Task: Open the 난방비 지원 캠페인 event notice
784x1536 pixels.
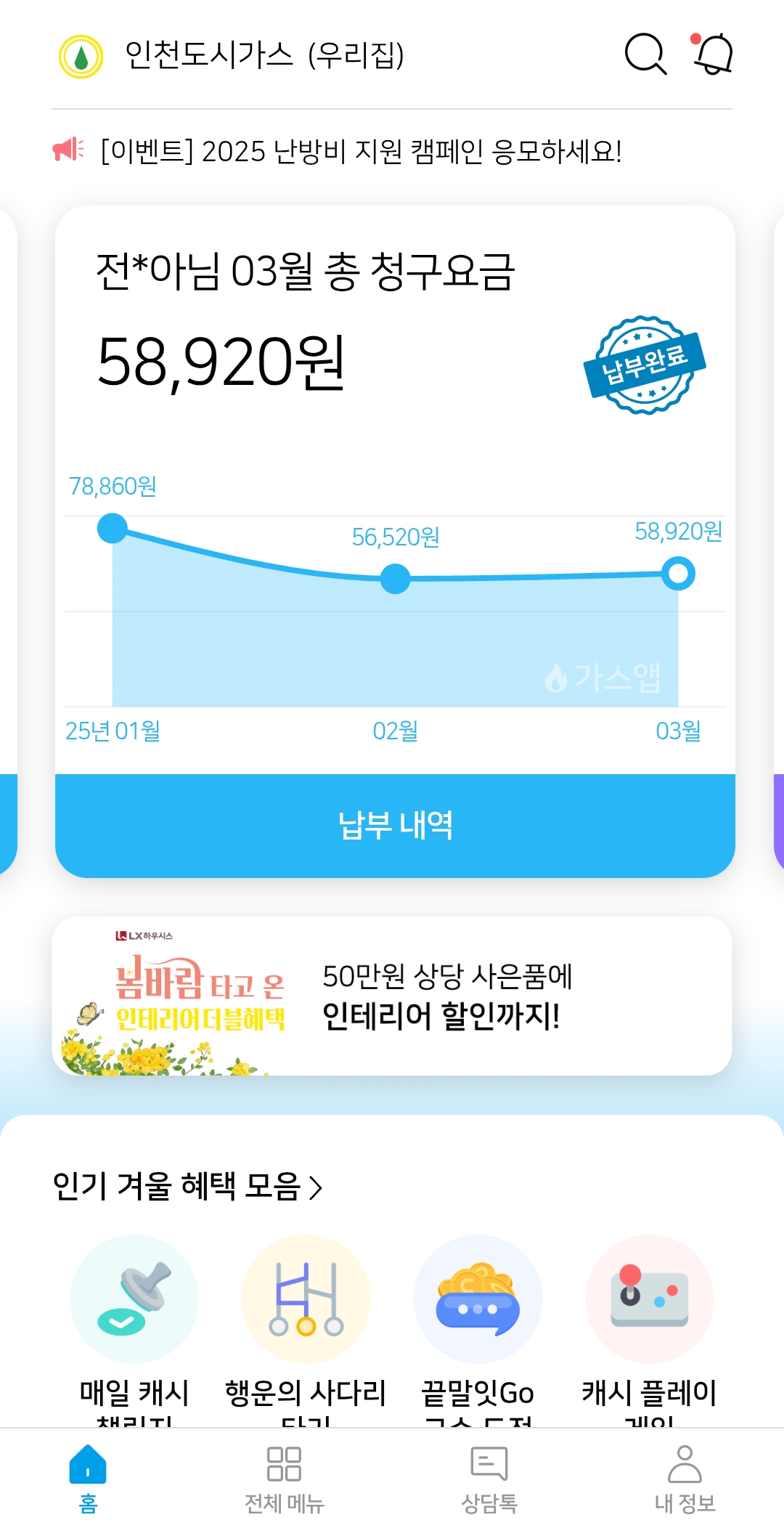Action: 361,151
